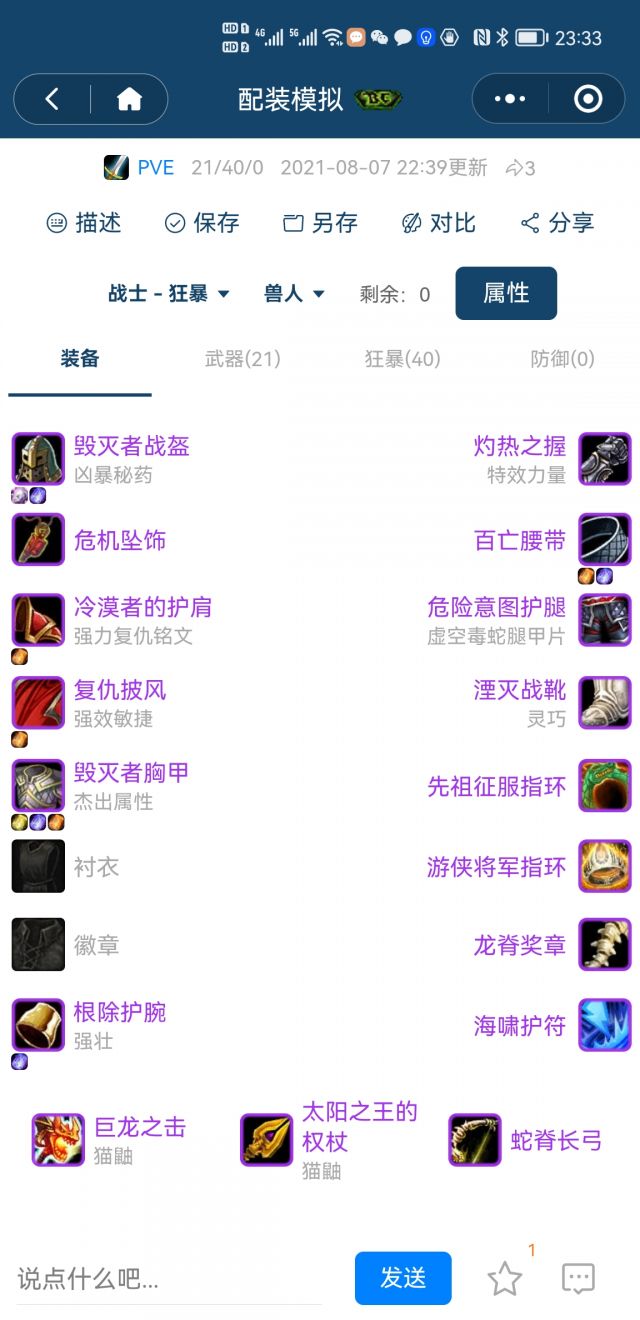
Task: Expand the 战士 - 狂暴 class dropdown
Action: [169, 294]
